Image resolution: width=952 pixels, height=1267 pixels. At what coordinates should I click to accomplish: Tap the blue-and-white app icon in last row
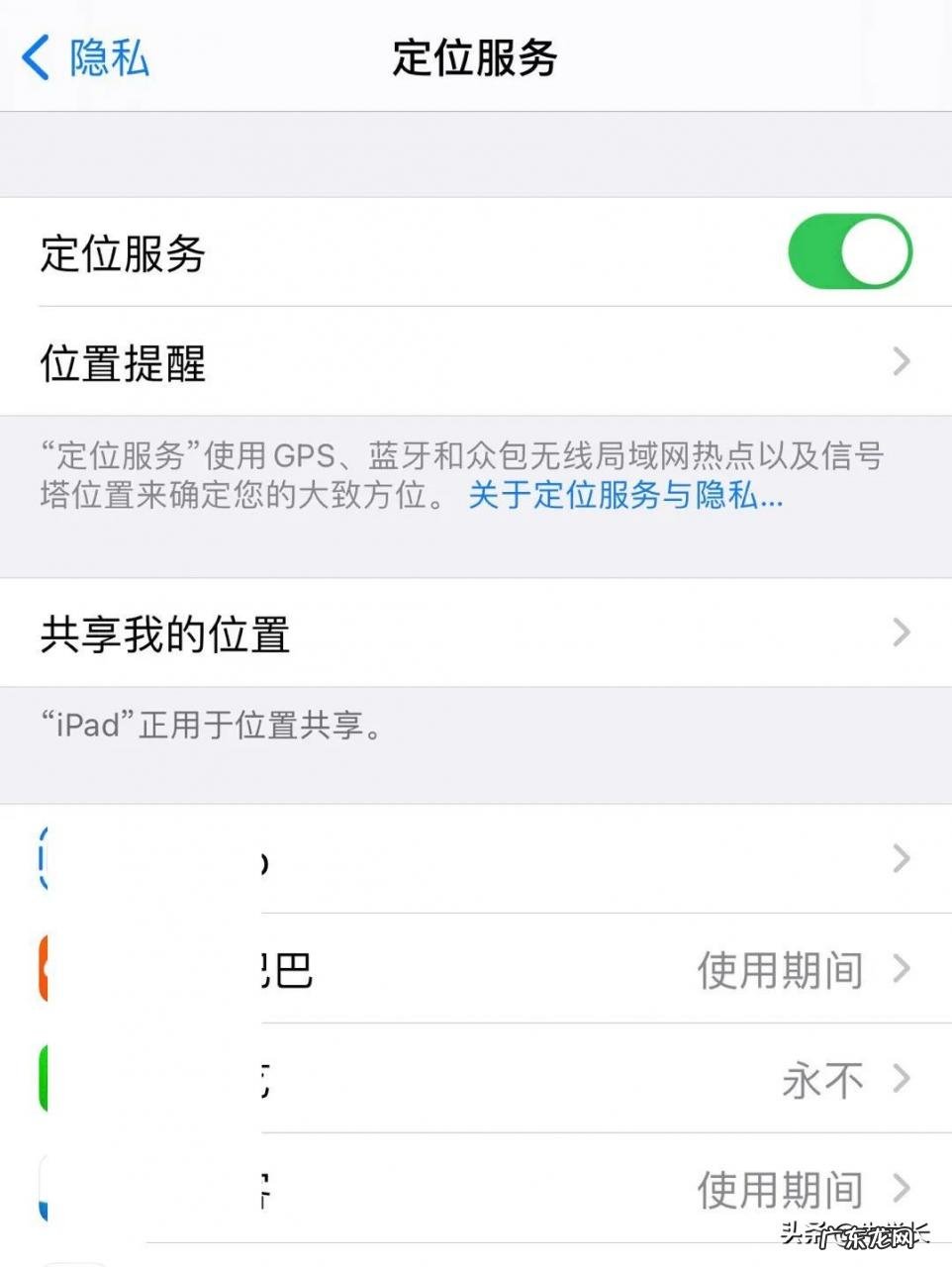click(45, 1190)
